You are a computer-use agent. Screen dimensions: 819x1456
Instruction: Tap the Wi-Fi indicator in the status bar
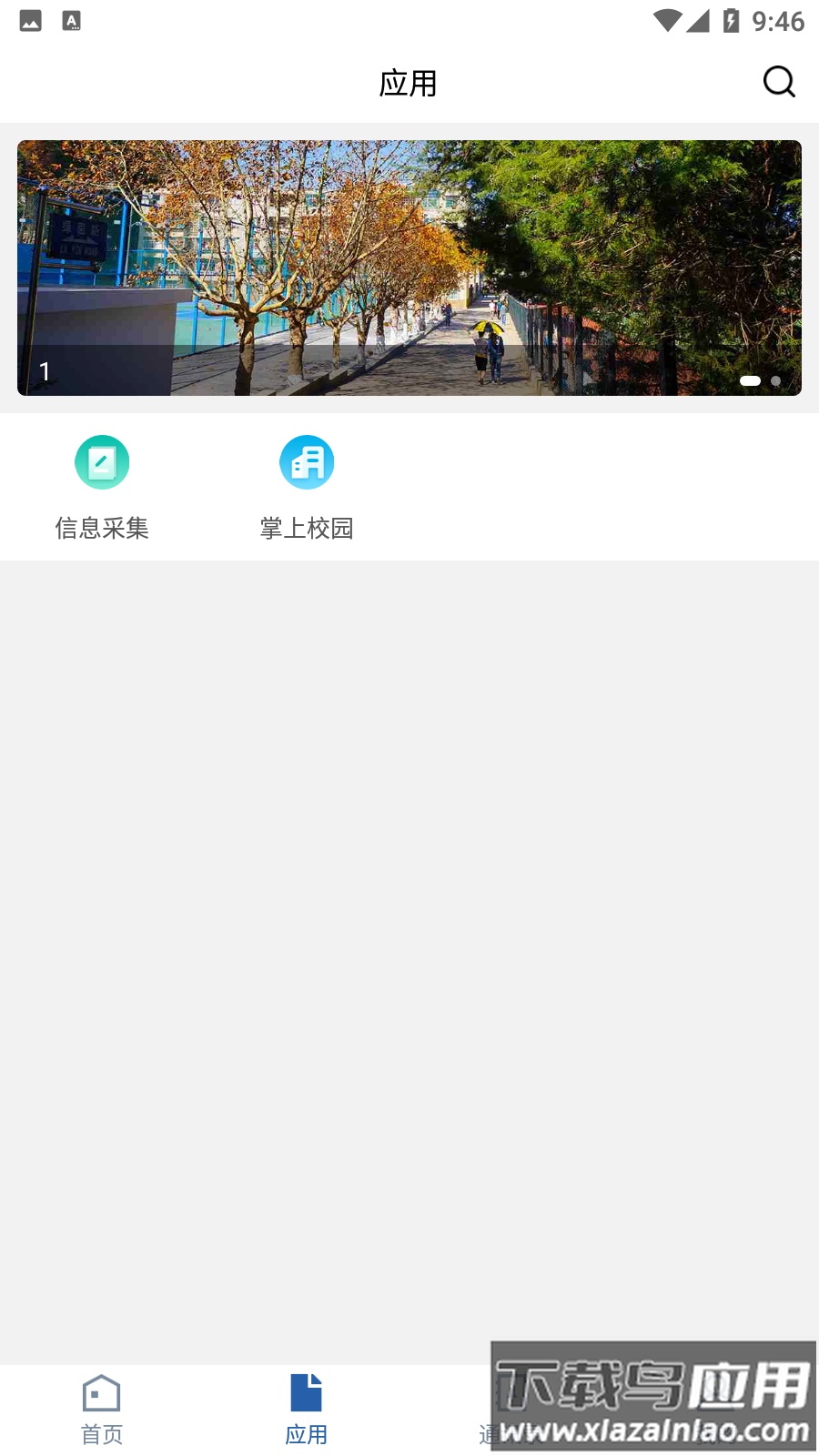pyautogui.click(x=669, y=20)
